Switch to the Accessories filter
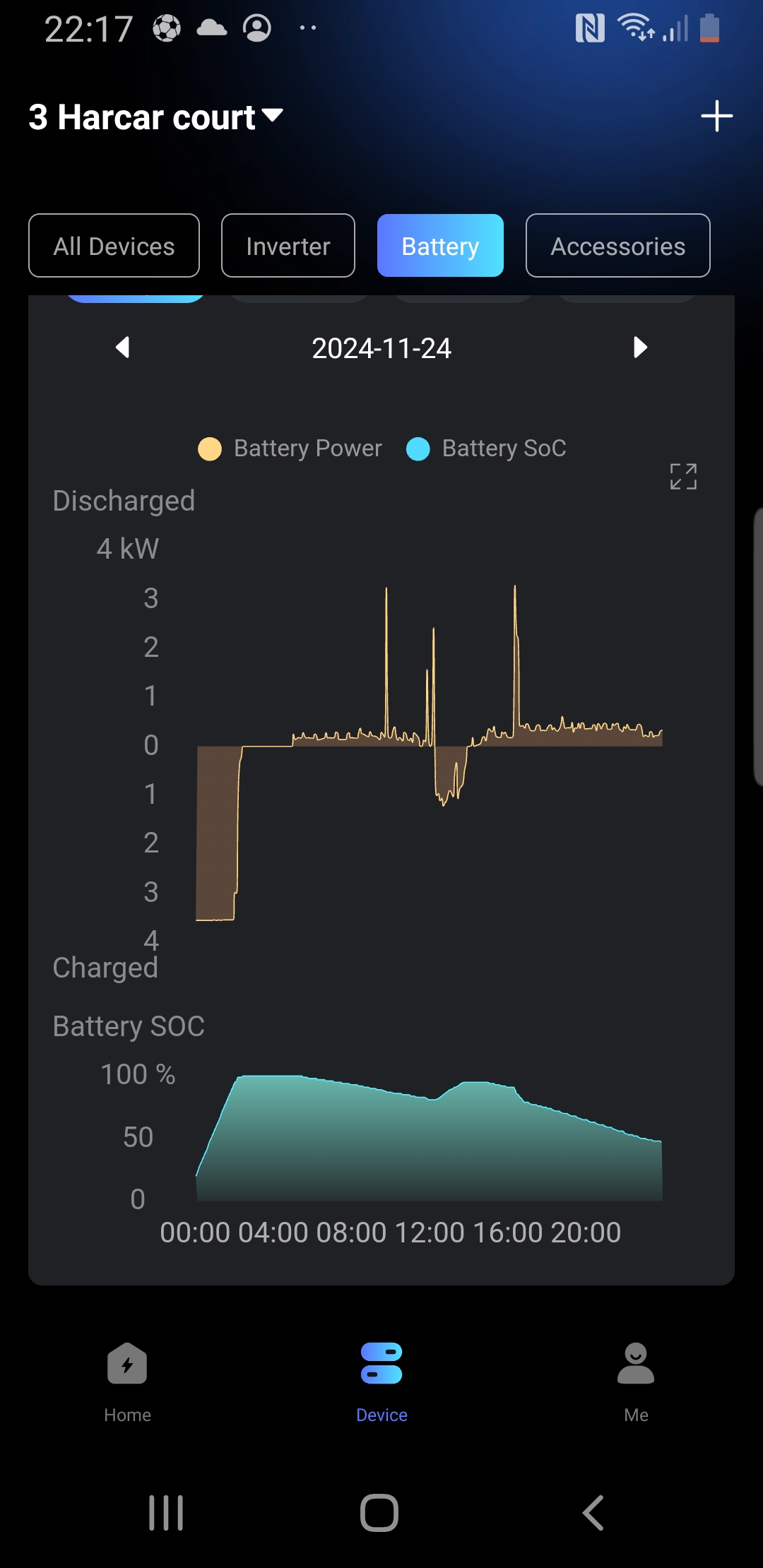763x1568 pixels. [617, 246]
